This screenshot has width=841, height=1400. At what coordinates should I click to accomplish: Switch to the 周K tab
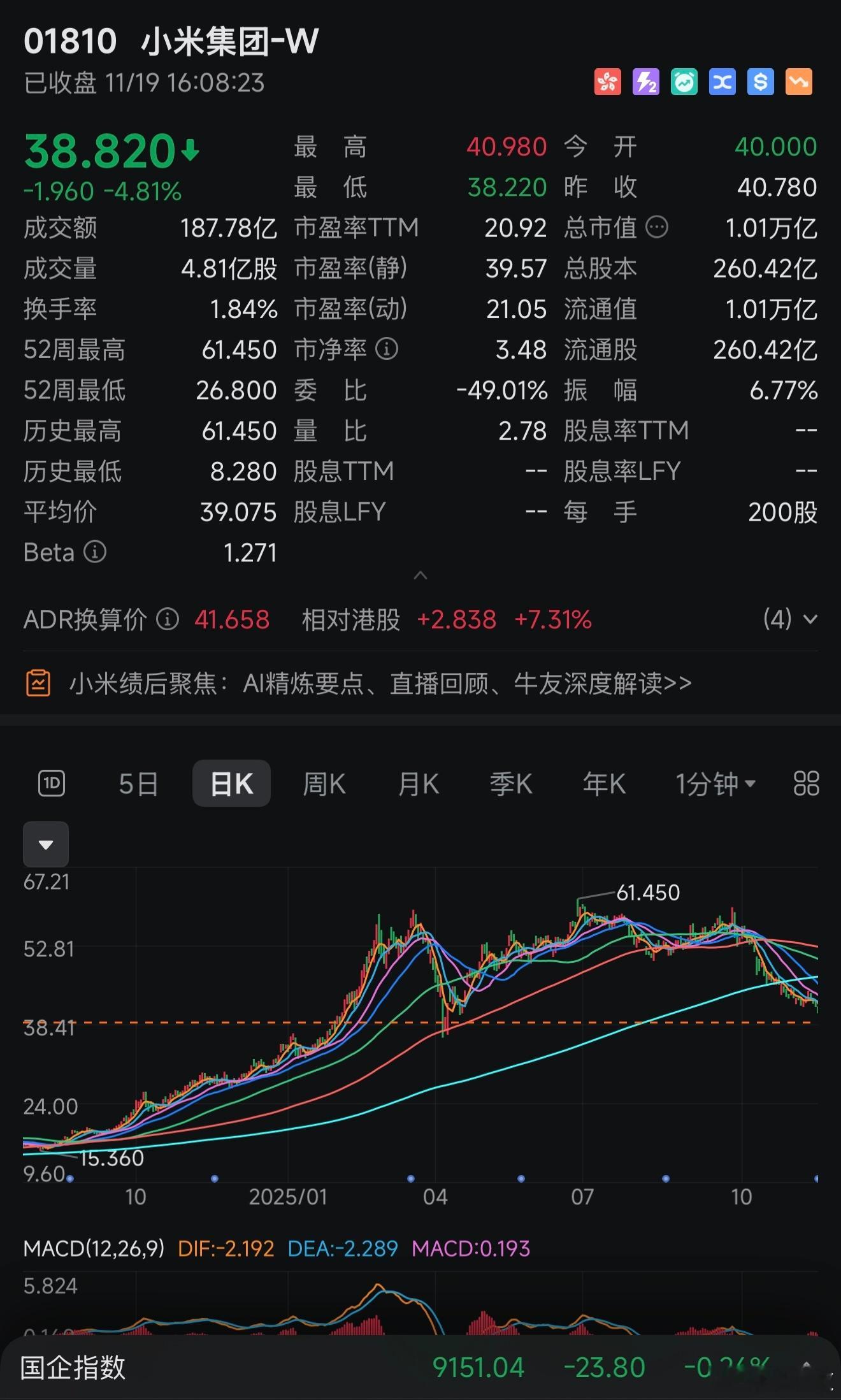[324, 784]
